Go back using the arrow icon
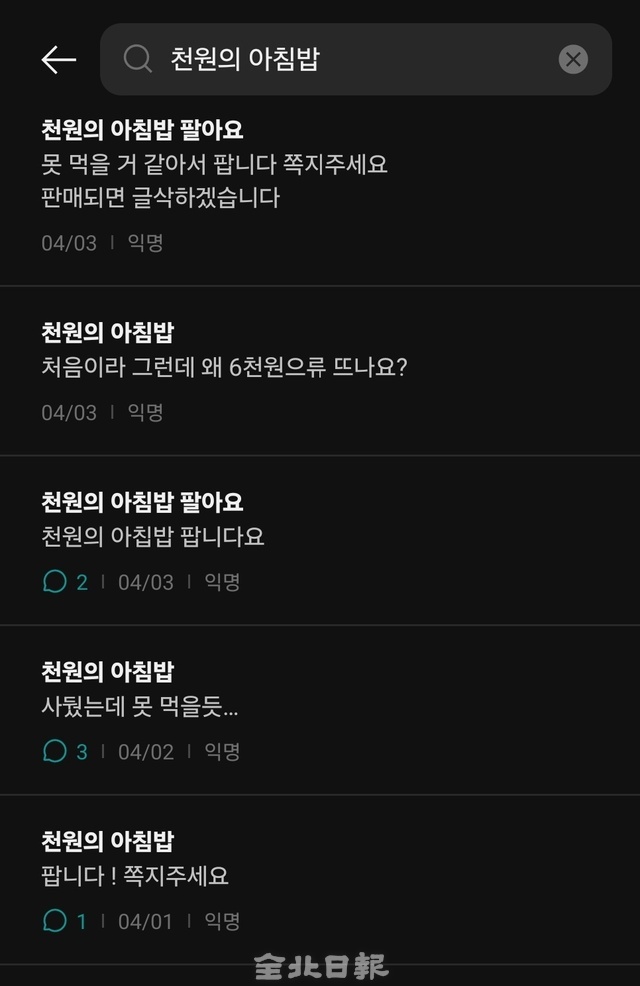640x986 pixels. coord(58,60)
